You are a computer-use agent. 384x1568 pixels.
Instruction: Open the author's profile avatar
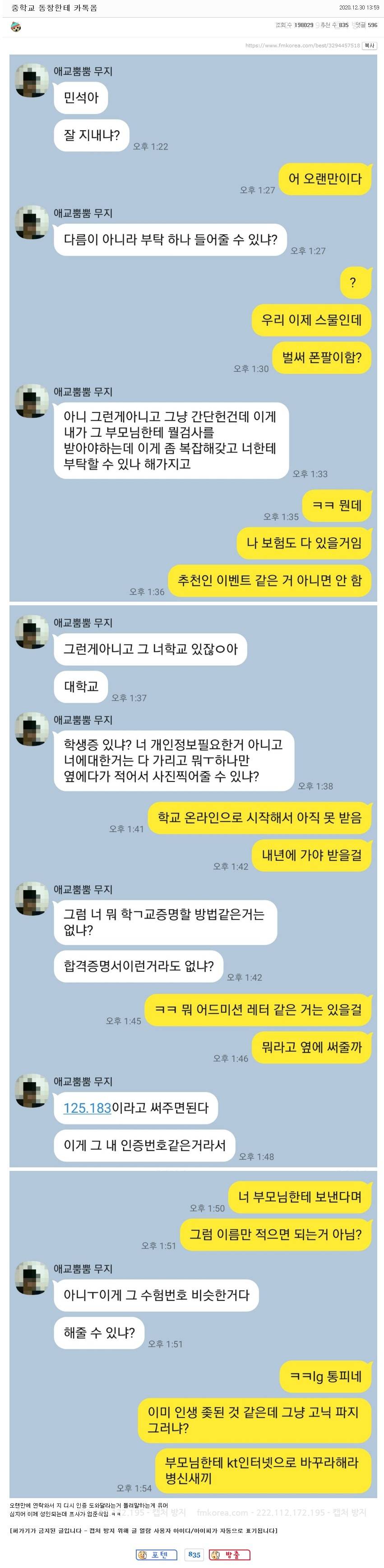click(16, 27)
